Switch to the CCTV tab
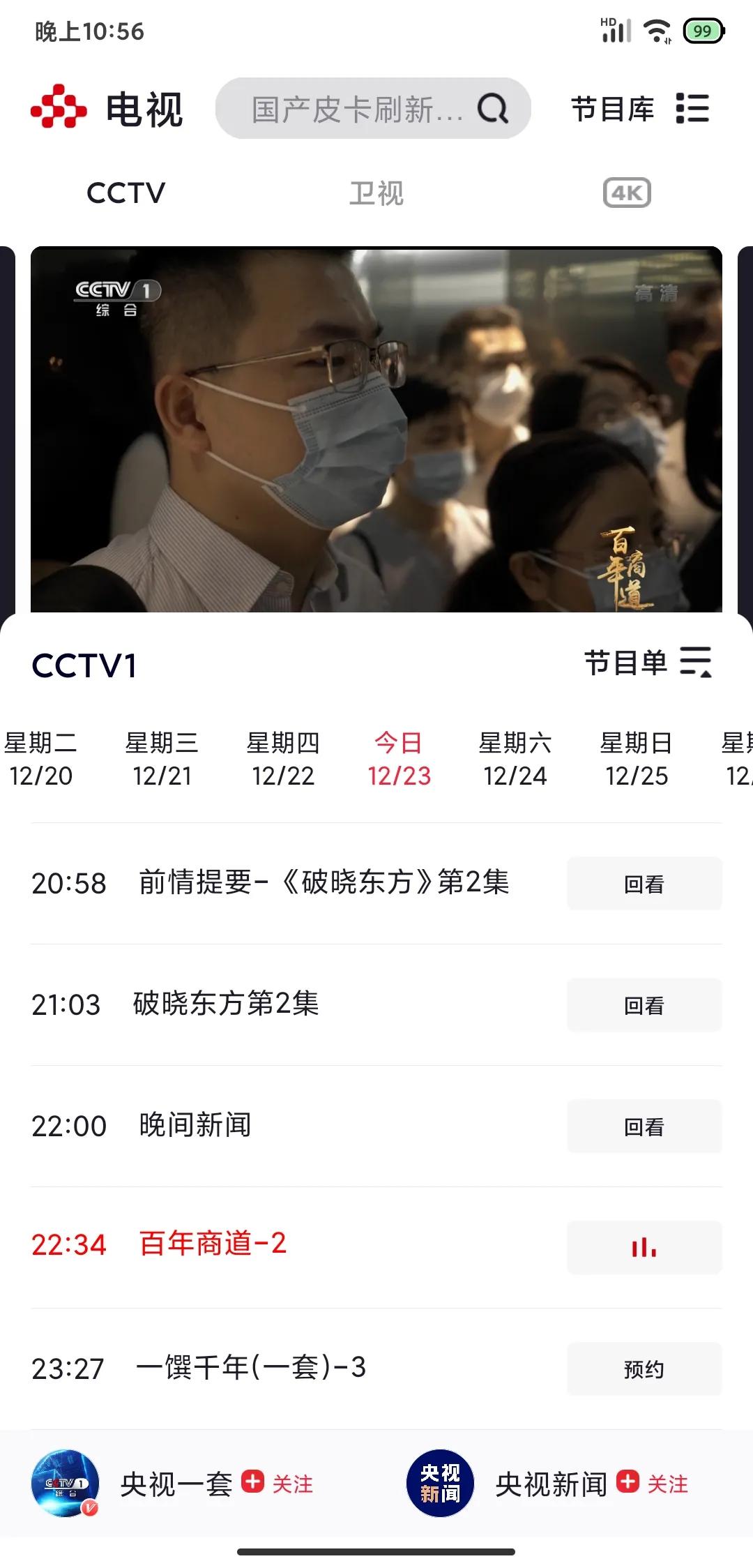The height and width of the screenshot is (1568, 753). tap(125, 193)
